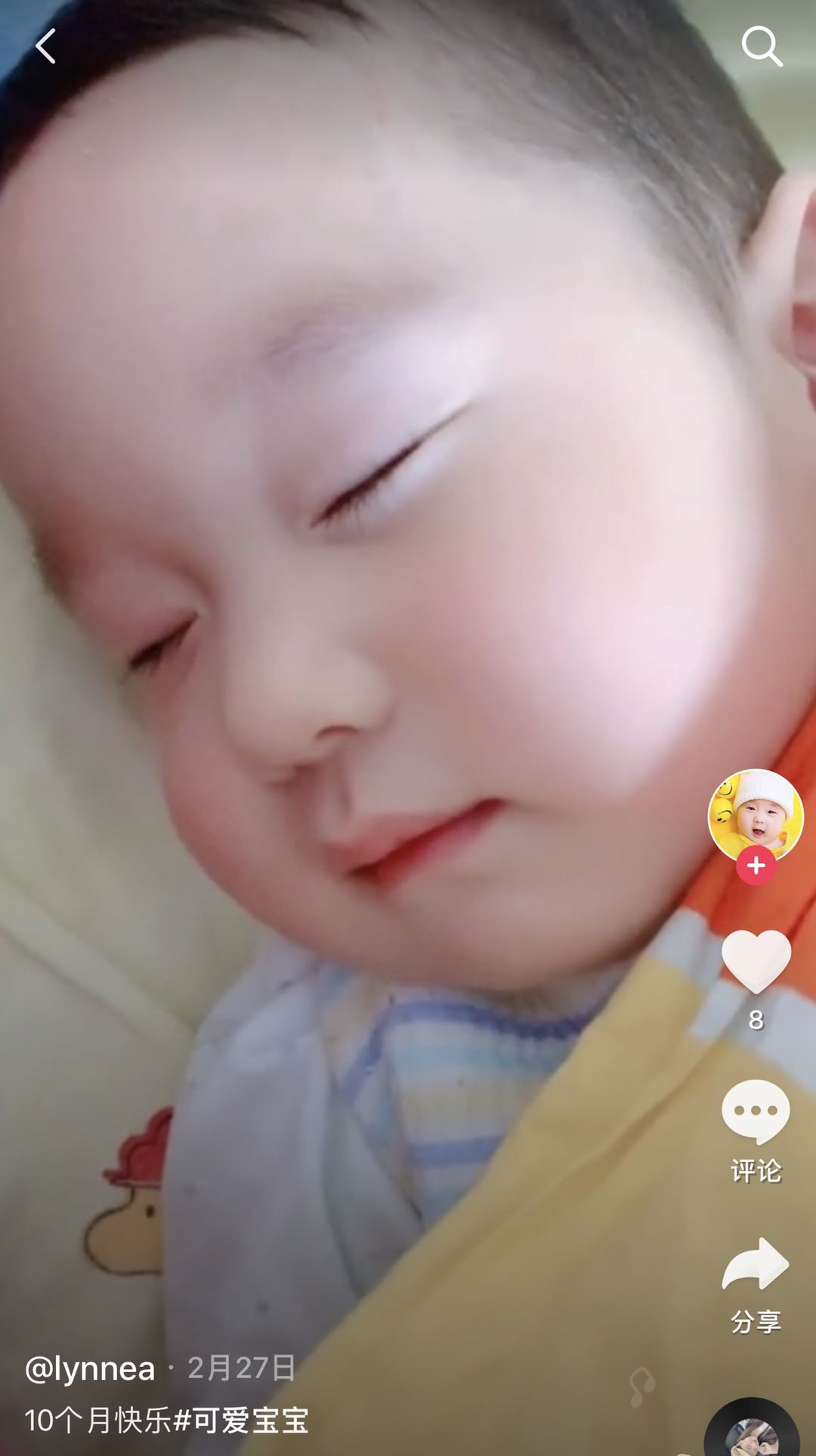Open the search magnifier icon
Screen dimensions: 816x1456
click(x=761, y=47)
